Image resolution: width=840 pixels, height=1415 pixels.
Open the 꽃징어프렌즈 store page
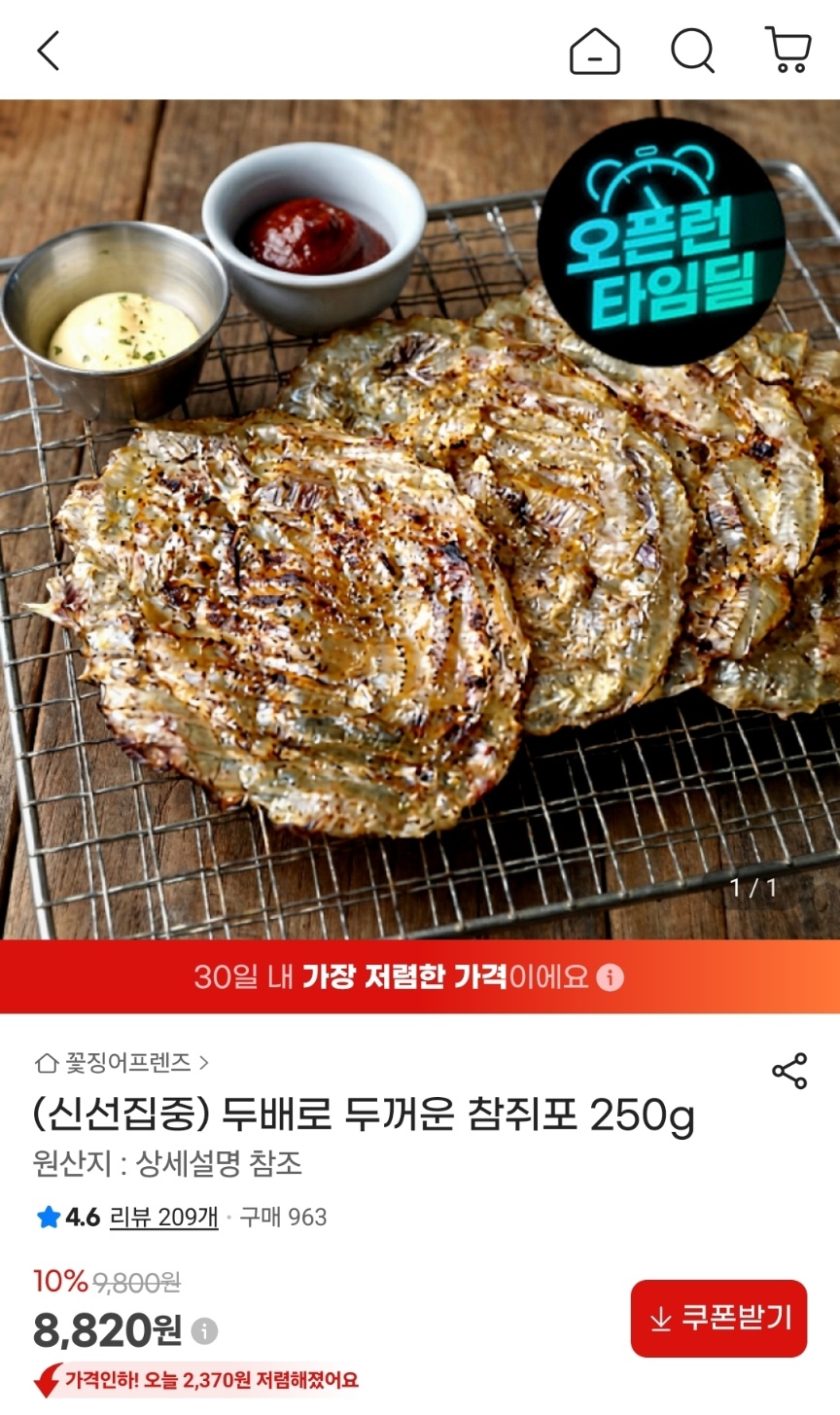click(x=122, y=1063)
